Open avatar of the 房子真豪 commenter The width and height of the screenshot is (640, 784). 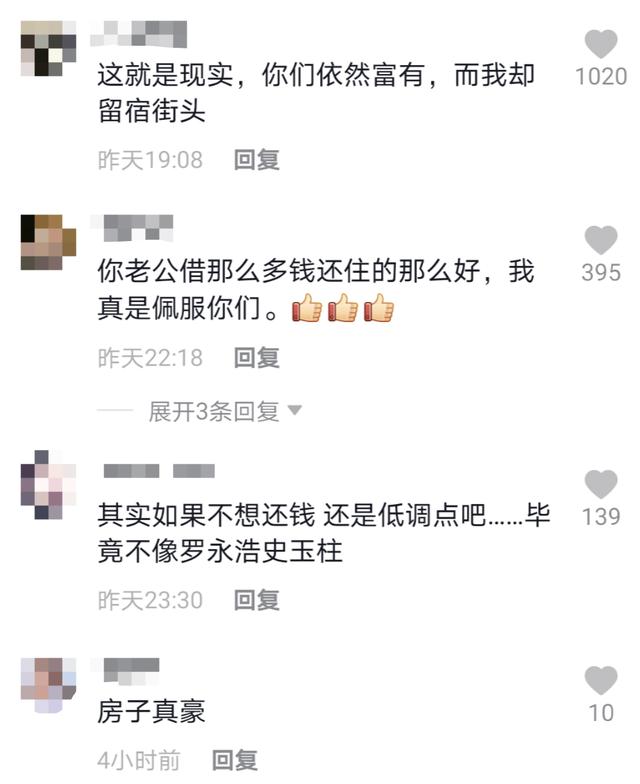point(48,683)
